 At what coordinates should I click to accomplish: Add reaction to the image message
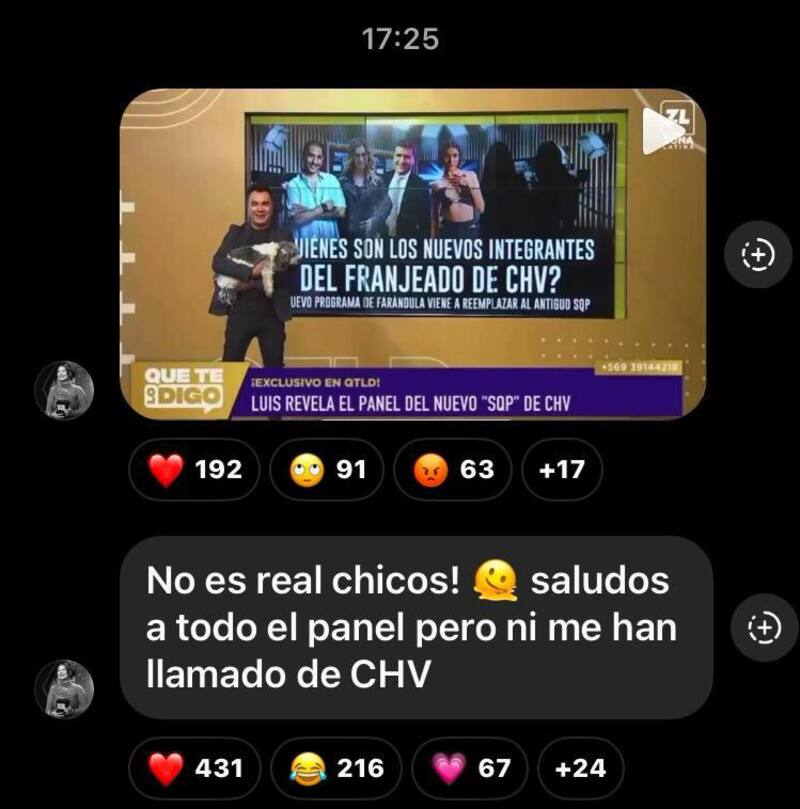758,255
